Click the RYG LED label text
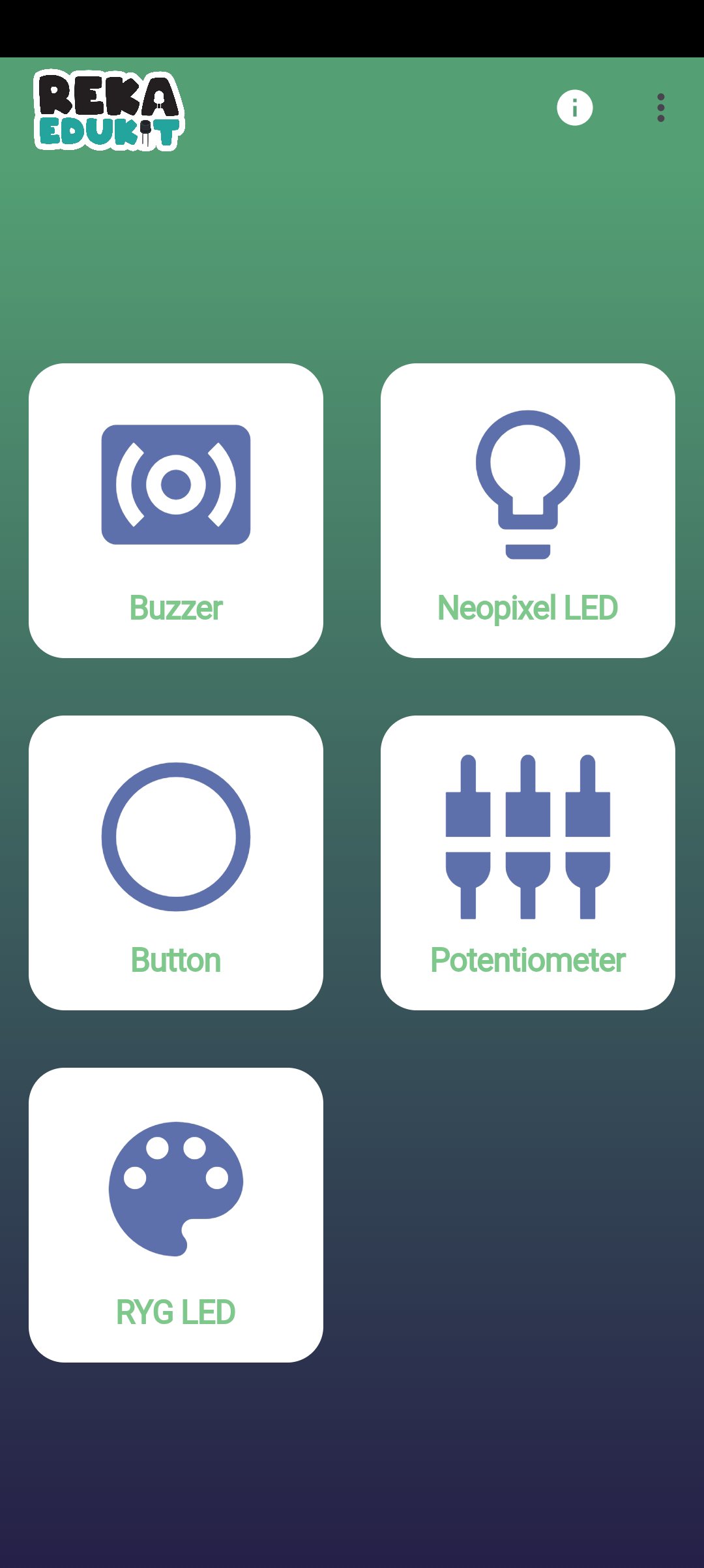Viewport: 704px width, 1568px height. 175,1311
